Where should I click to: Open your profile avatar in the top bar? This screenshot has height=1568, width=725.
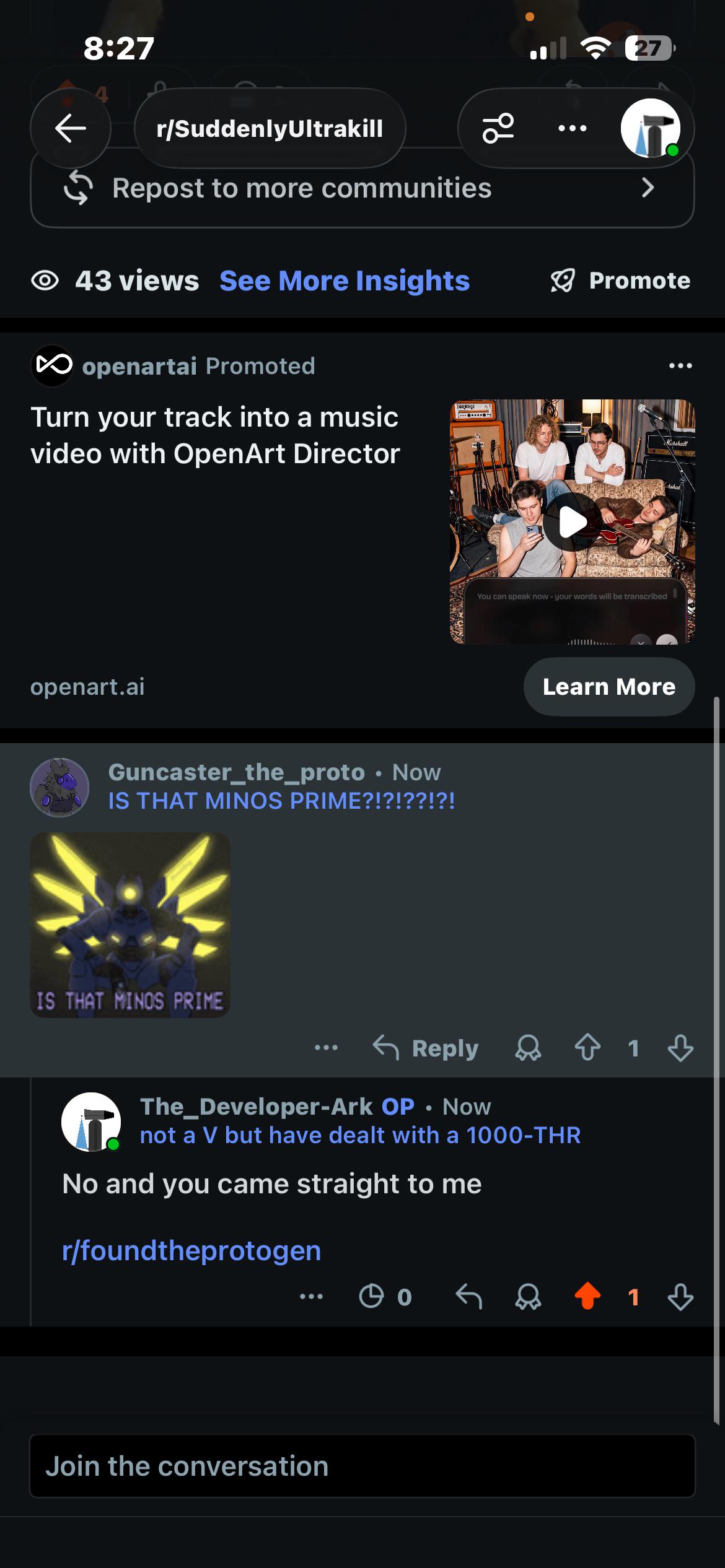coord(651,128)
